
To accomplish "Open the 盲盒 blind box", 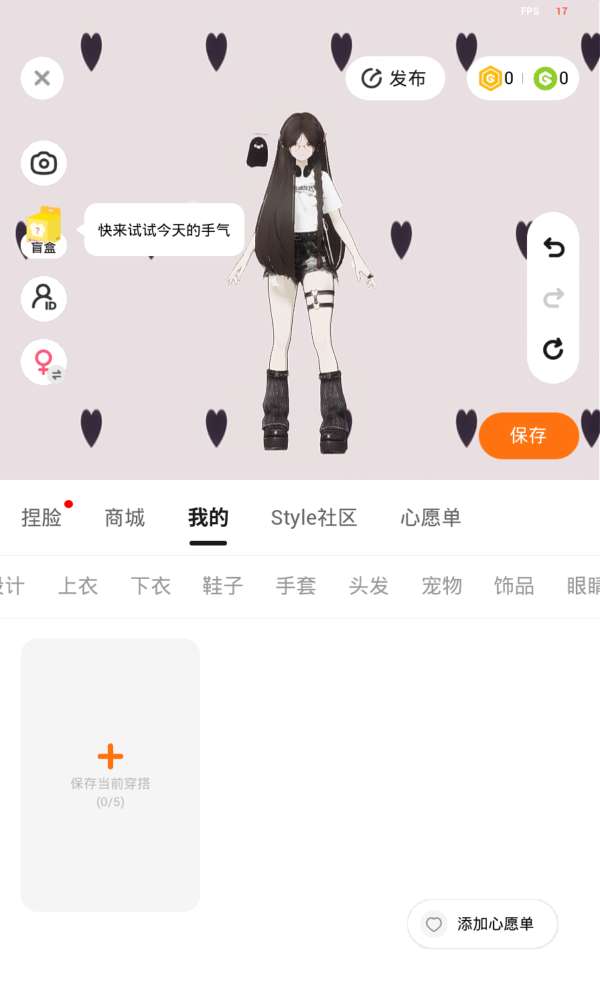I will coord(43,231).
